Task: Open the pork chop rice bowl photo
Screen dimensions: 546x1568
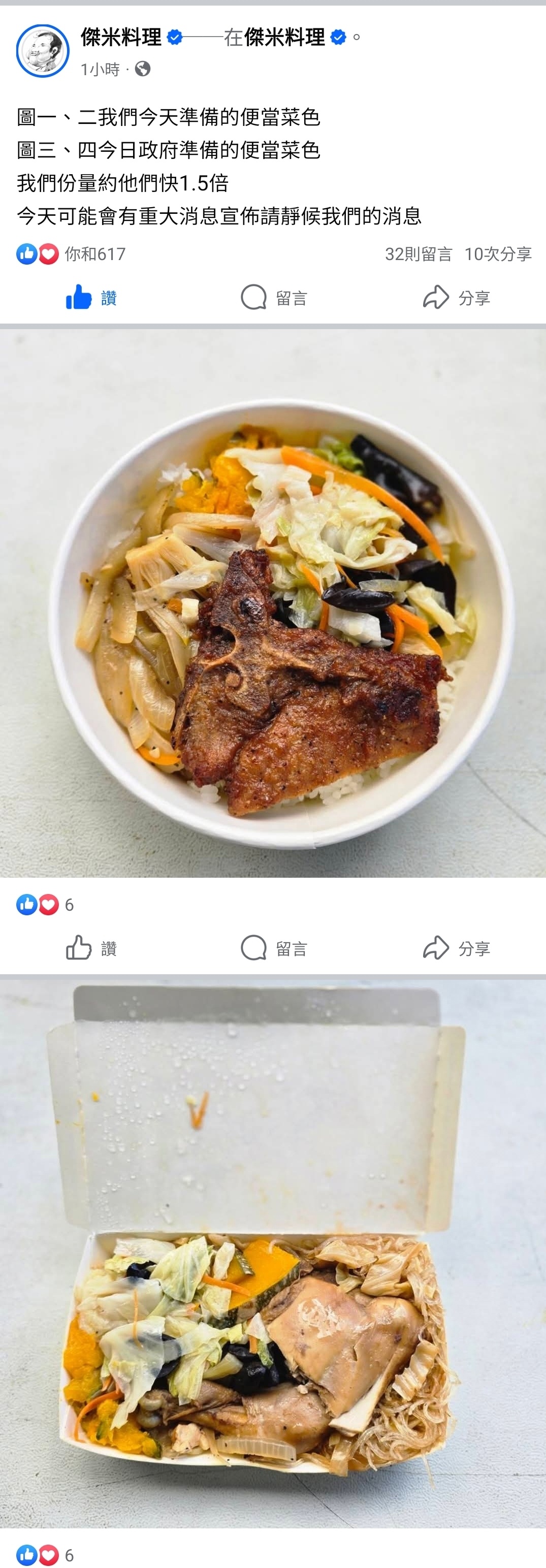Action: (x=273, y=602)
